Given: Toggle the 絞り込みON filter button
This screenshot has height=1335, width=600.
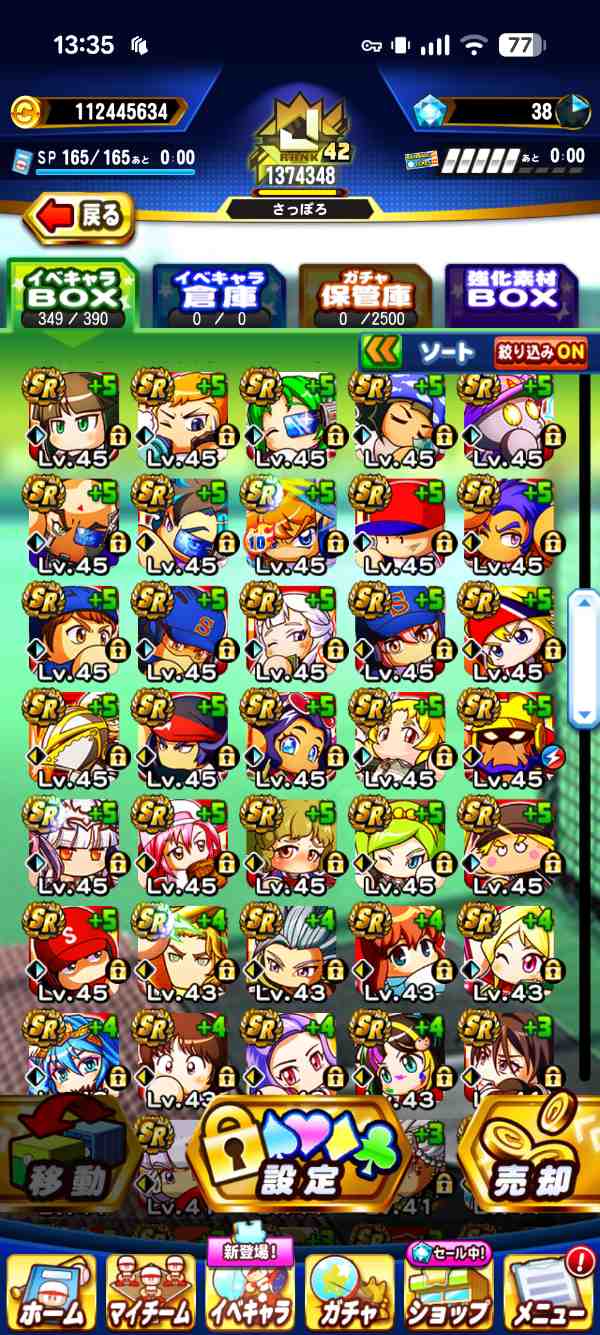Looking at the screenshot, I should (540, 353).
